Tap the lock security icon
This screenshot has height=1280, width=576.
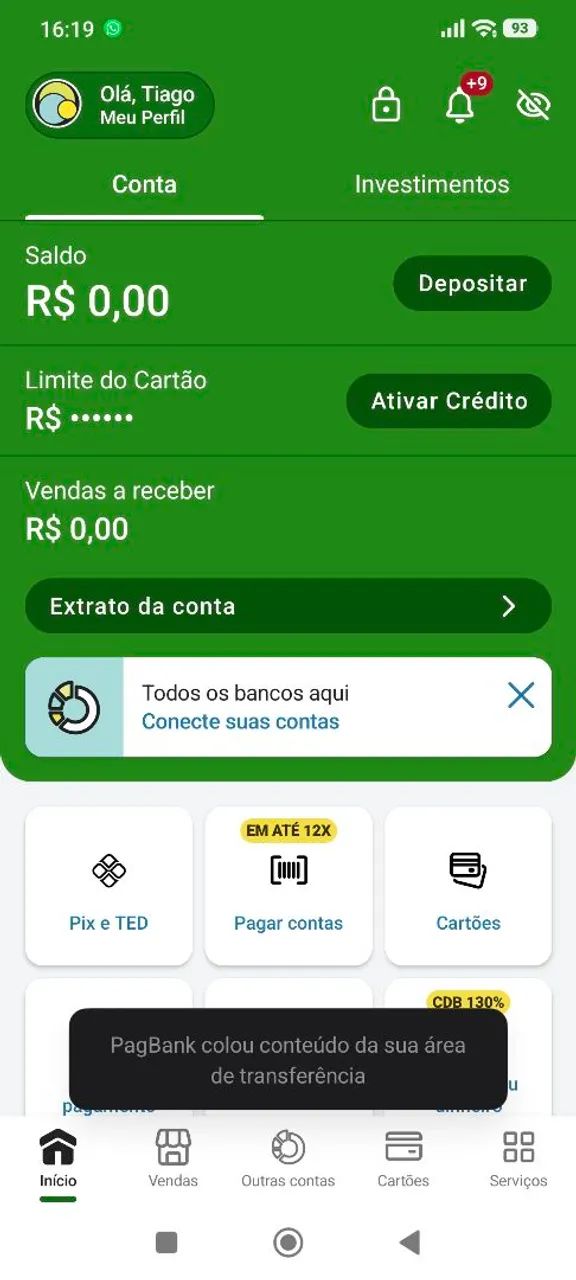(386, 104)
